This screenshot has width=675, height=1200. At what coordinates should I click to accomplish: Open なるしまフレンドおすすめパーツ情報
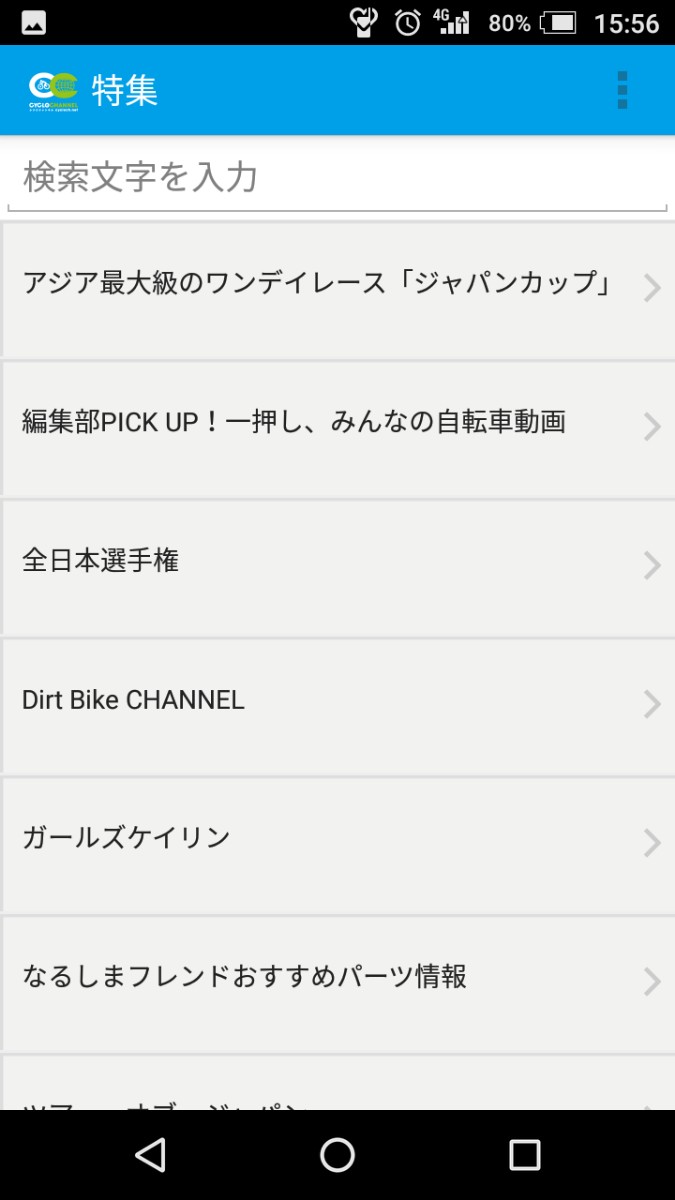pyautogui.click(x=337, y=981)
